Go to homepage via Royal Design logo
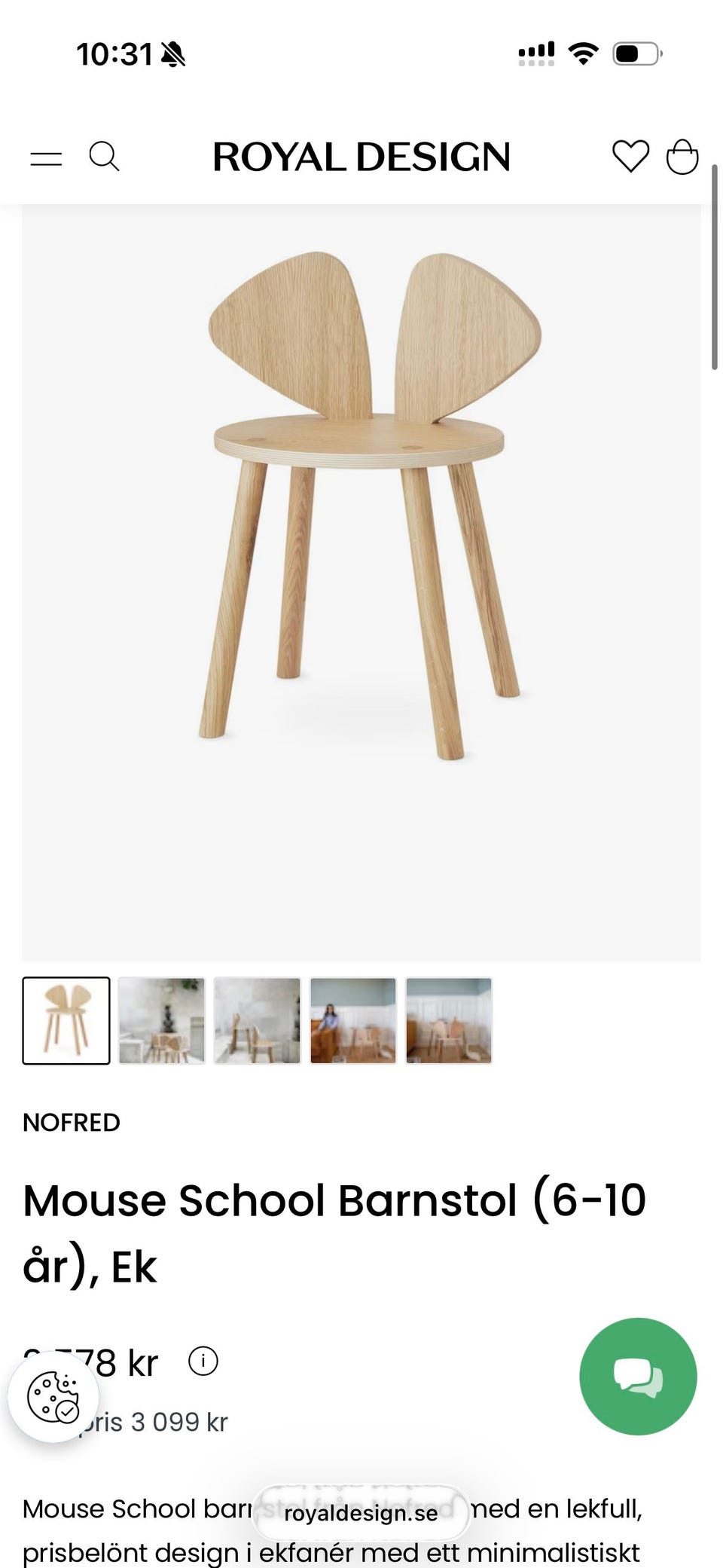This screenshot has height=1568, width=723. tap(361, 157)
